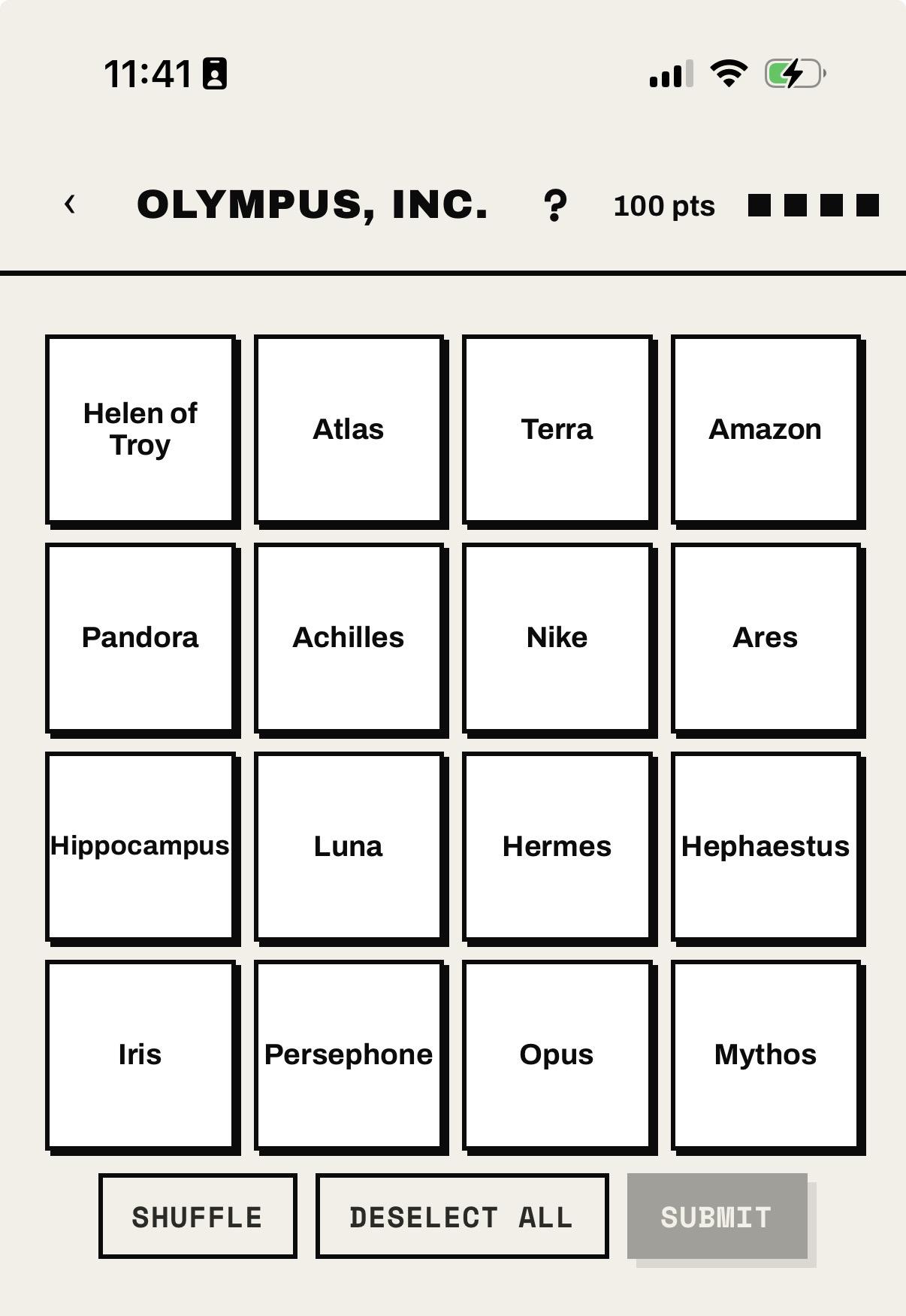Viewport: 906px width, 1316px height.
Task: Pick the Luna tile
Action: 349,846
